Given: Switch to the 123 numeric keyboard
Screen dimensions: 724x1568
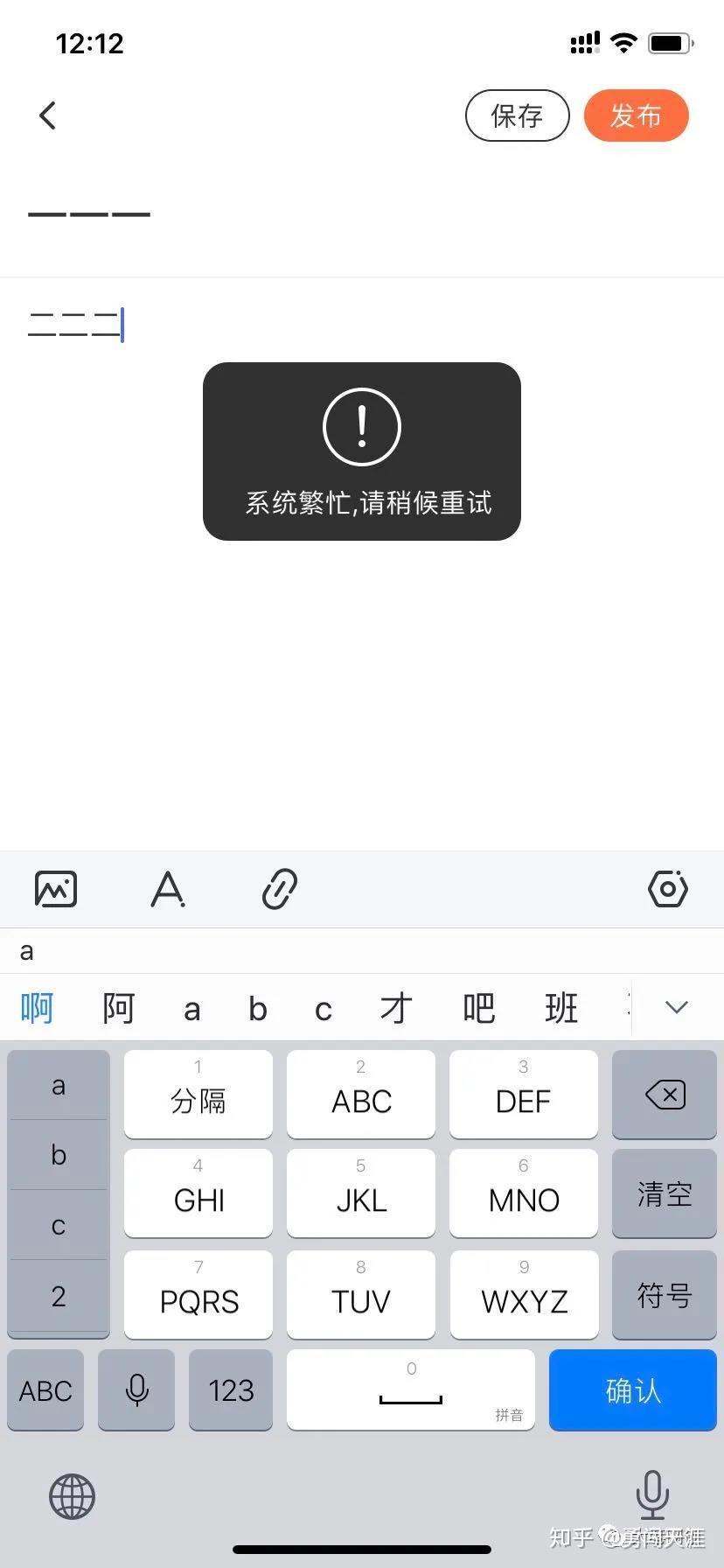Looking at the screenshot, I should click(231, 1390).
